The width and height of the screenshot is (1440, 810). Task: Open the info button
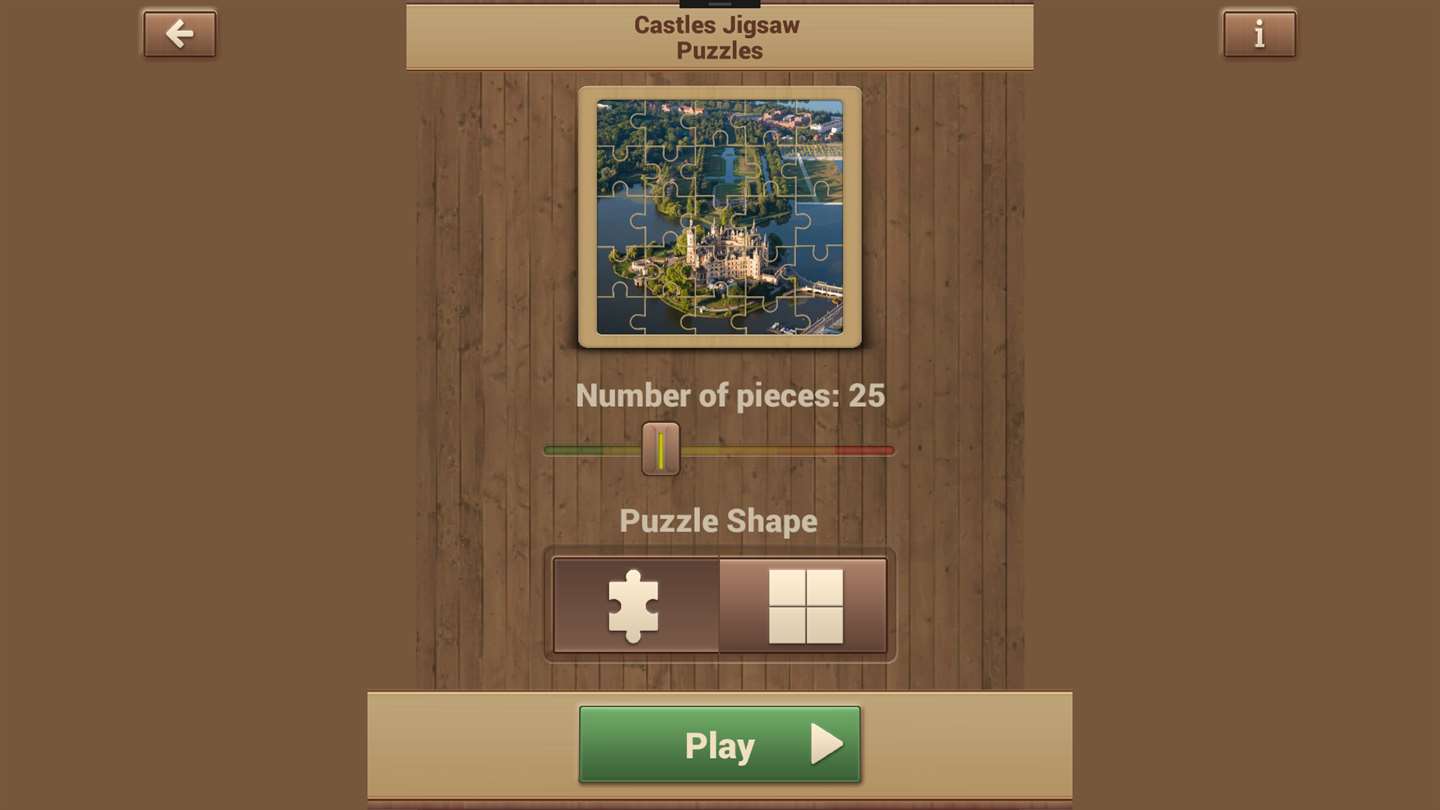click(x=1259, y=34)
